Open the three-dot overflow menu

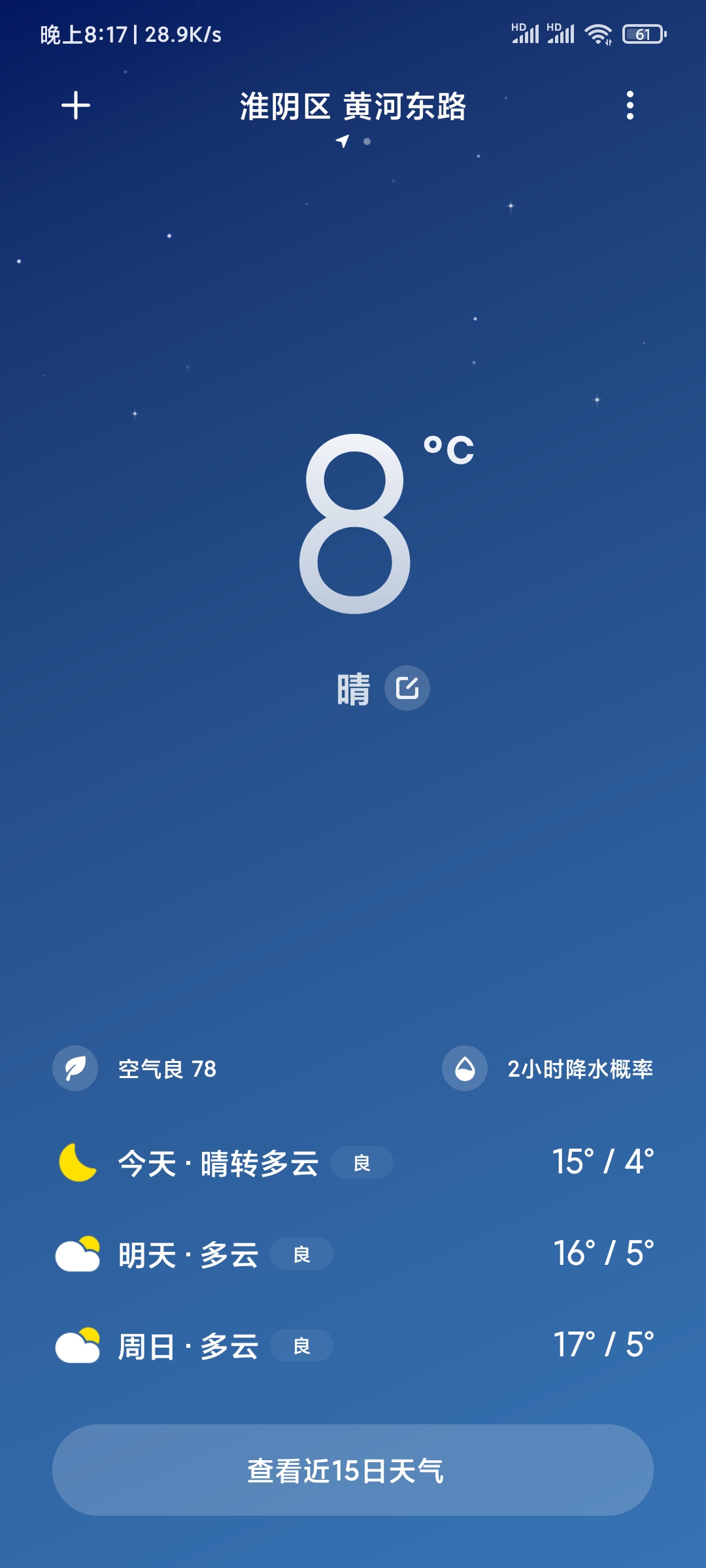coord(630,105)
